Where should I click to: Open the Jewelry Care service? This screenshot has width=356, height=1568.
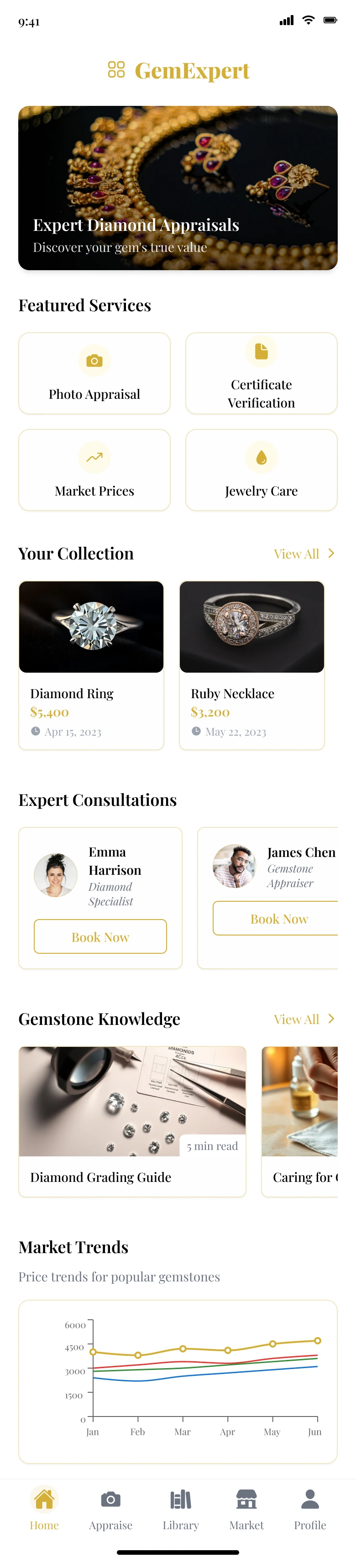(261, 469)
